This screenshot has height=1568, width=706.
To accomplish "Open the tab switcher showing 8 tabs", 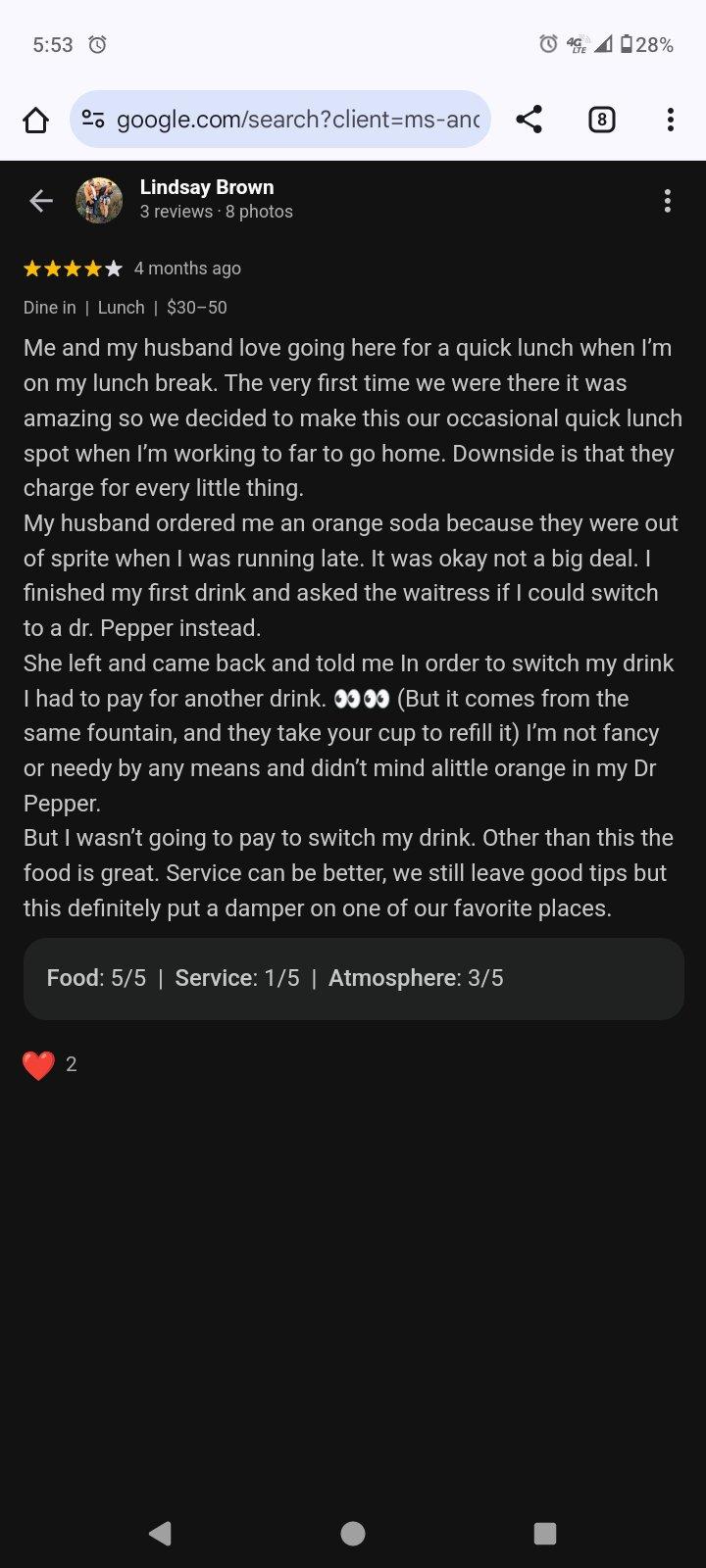I will (x=601, y=120).
